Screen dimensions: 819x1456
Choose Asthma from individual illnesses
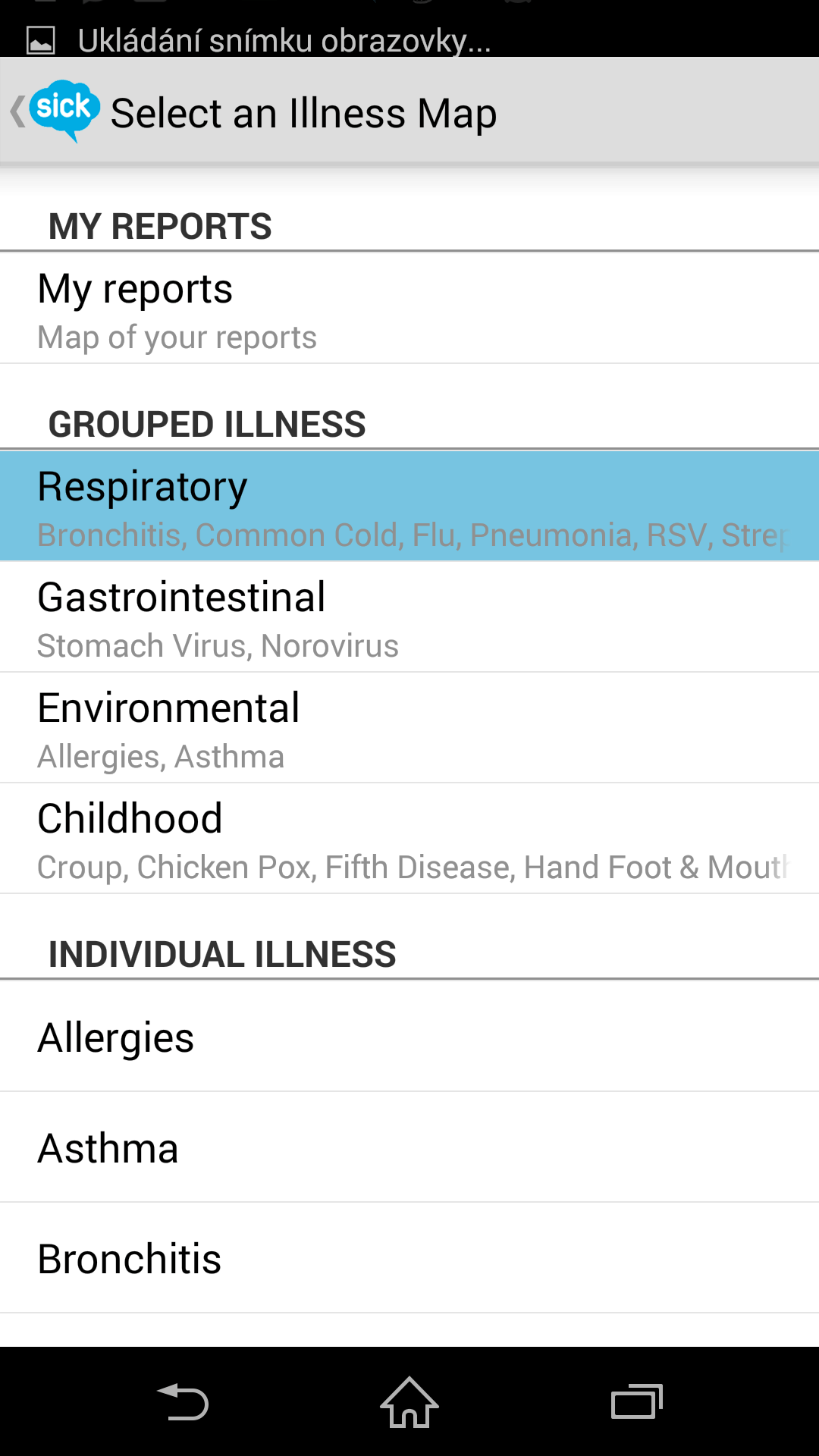(x=409, y=1147)
